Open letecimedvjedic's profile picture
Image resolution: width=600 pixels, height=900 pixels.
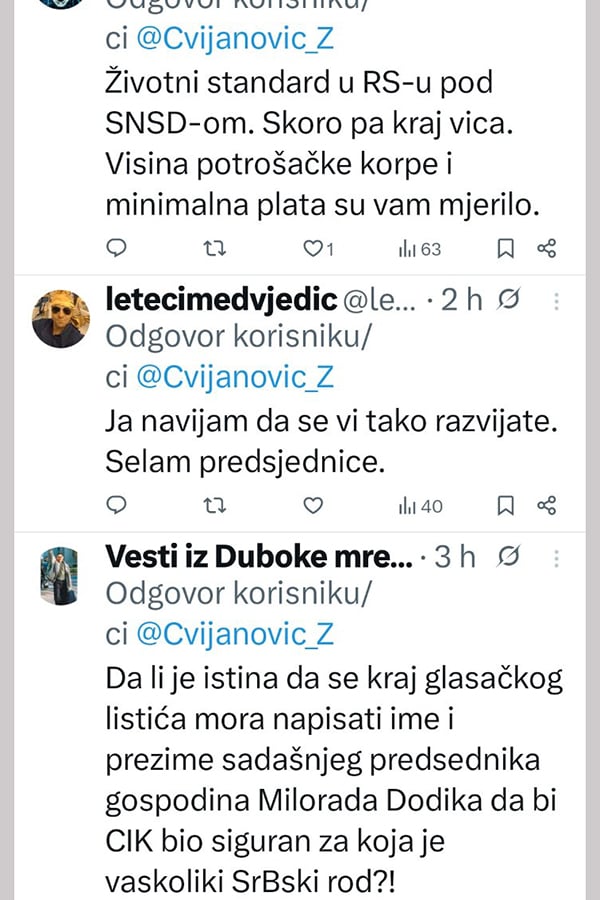[60, 319]
